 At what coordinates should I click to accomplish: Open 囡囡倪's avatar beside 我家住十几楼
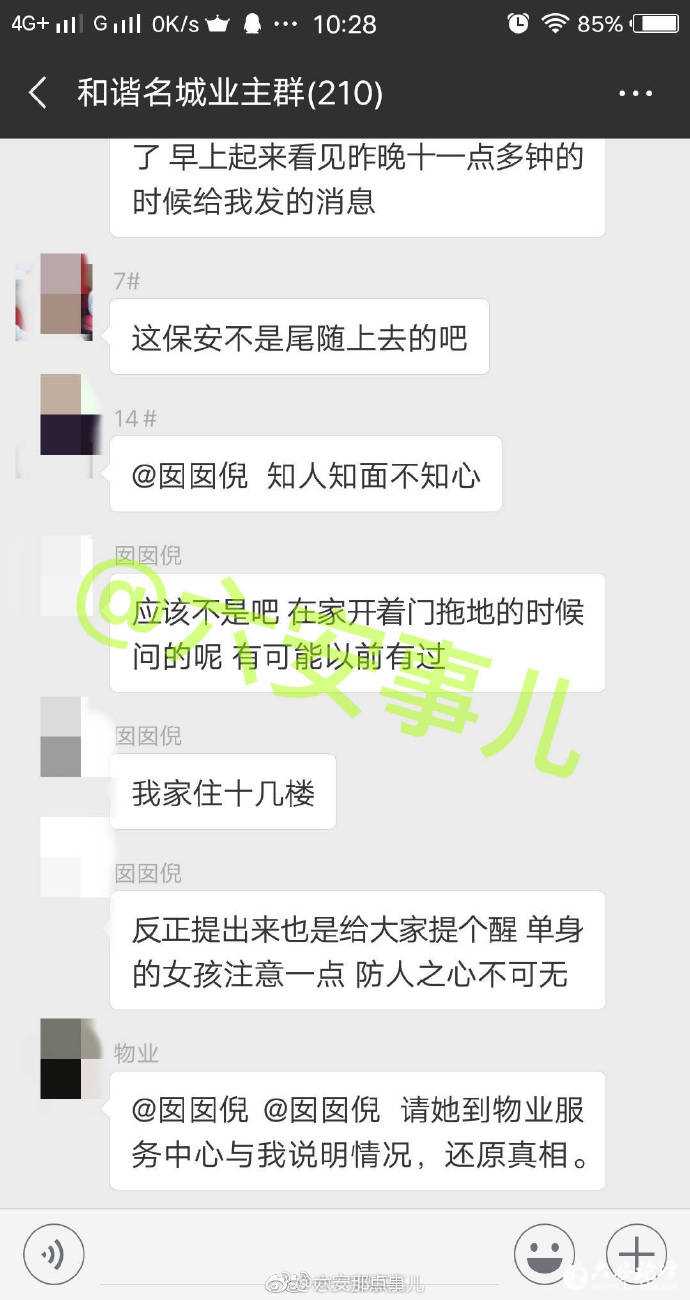pos(62,737)
